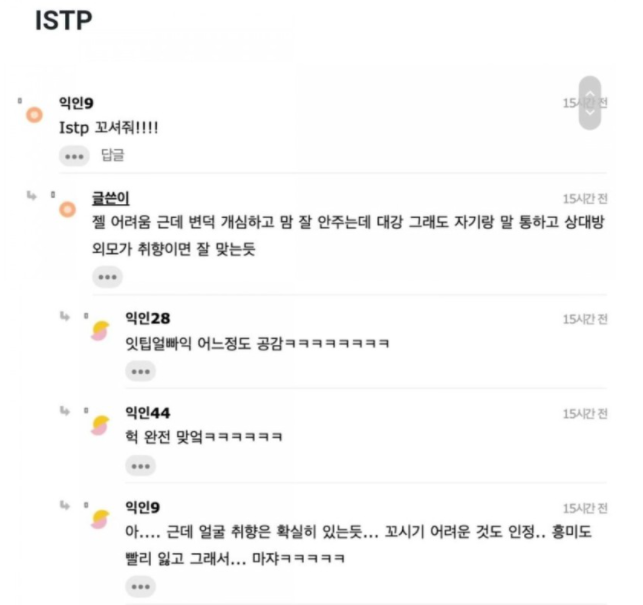Open more options under 익인44's comment
643x605 pixels.
click(x=141, y=465)
